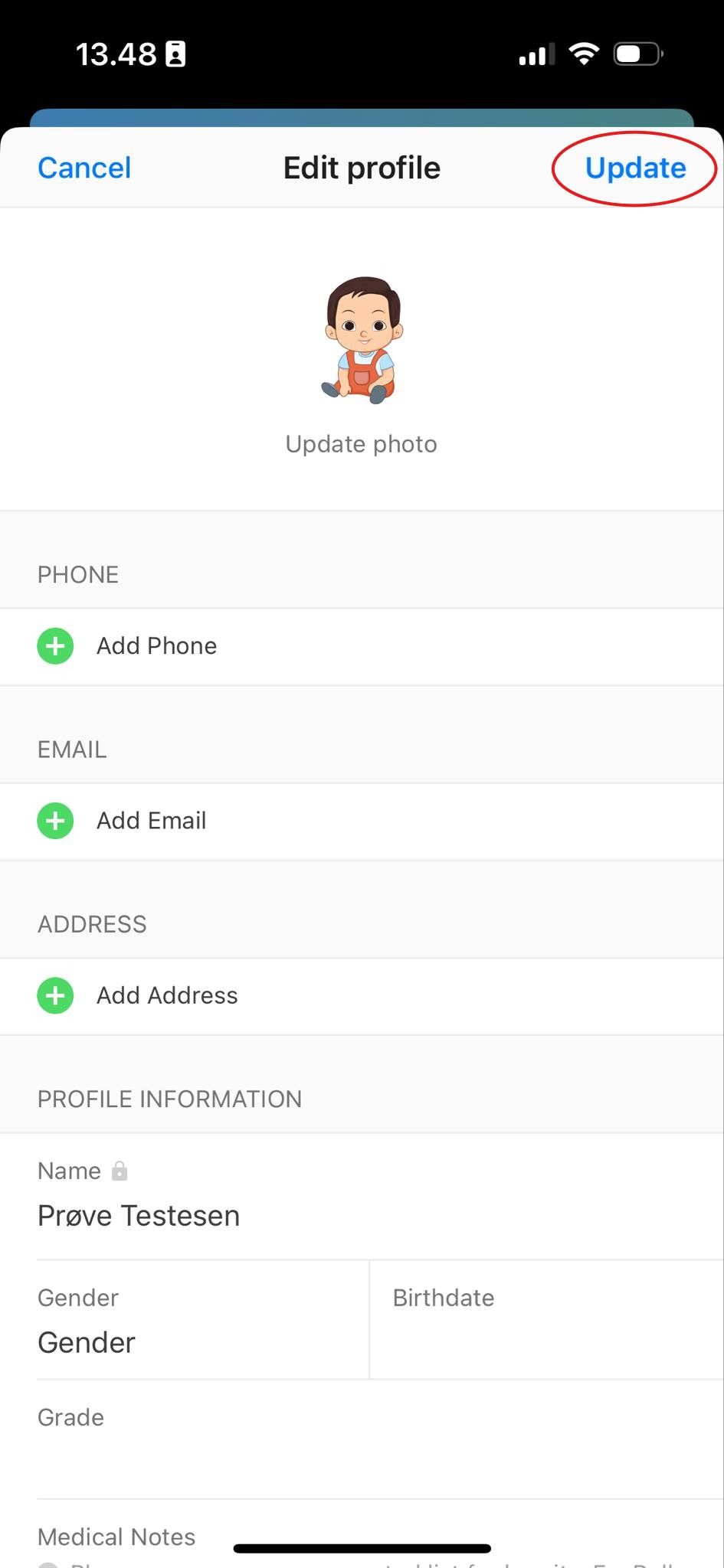The height and width of the screenshot is (1568, 724).
Task: Tap the Grade field
Action: pos(362,1439)
